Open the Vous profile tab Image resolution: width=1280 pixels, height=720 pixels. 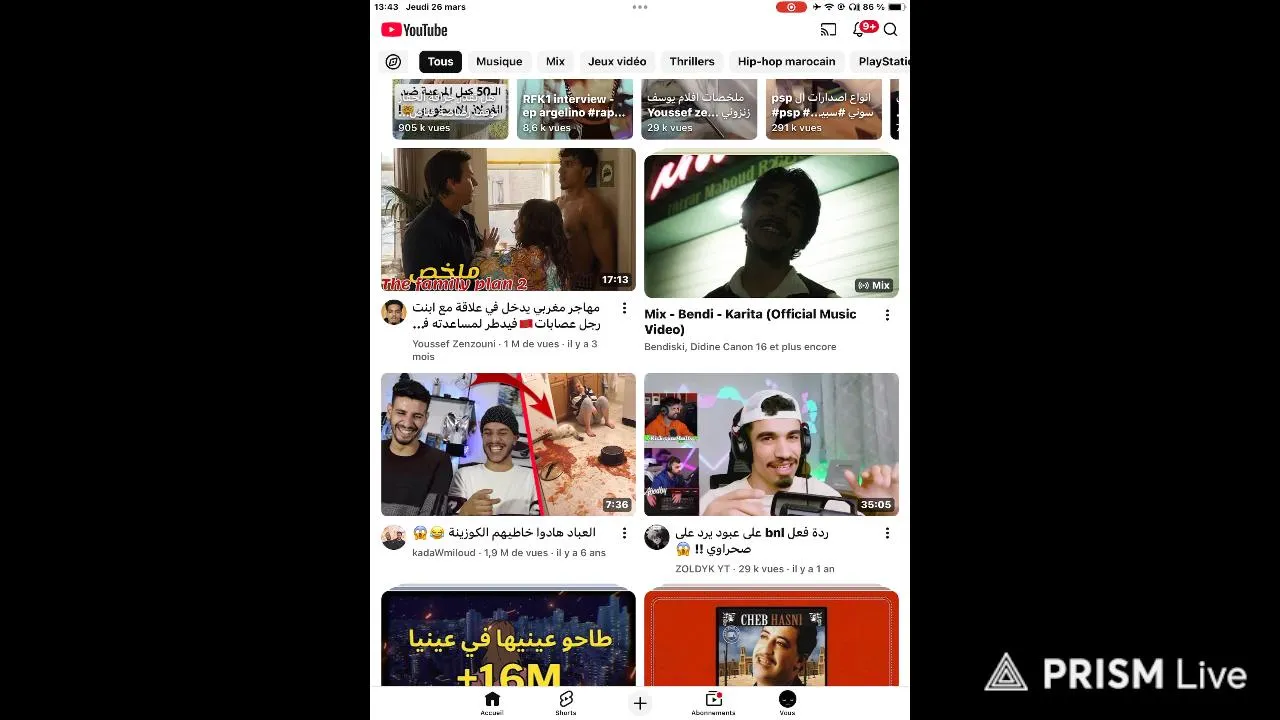(787, 703)
